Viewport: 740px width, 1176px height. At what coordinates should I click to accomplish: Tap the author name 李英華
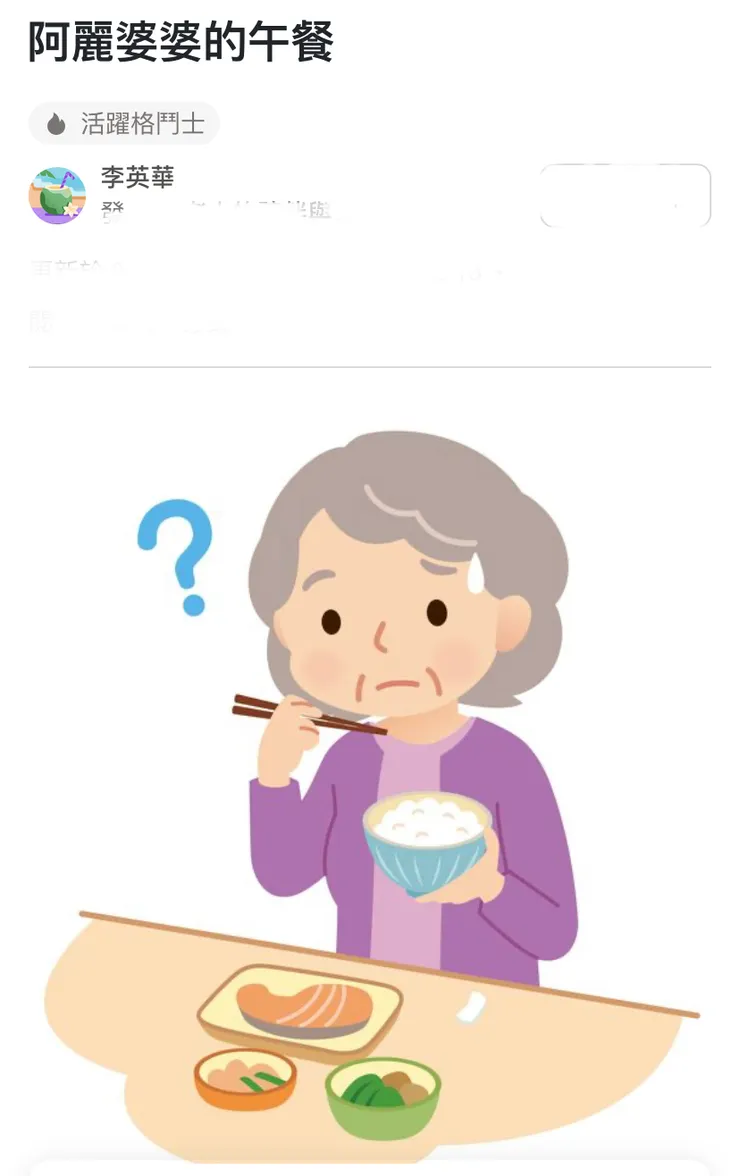pos(137,178)
